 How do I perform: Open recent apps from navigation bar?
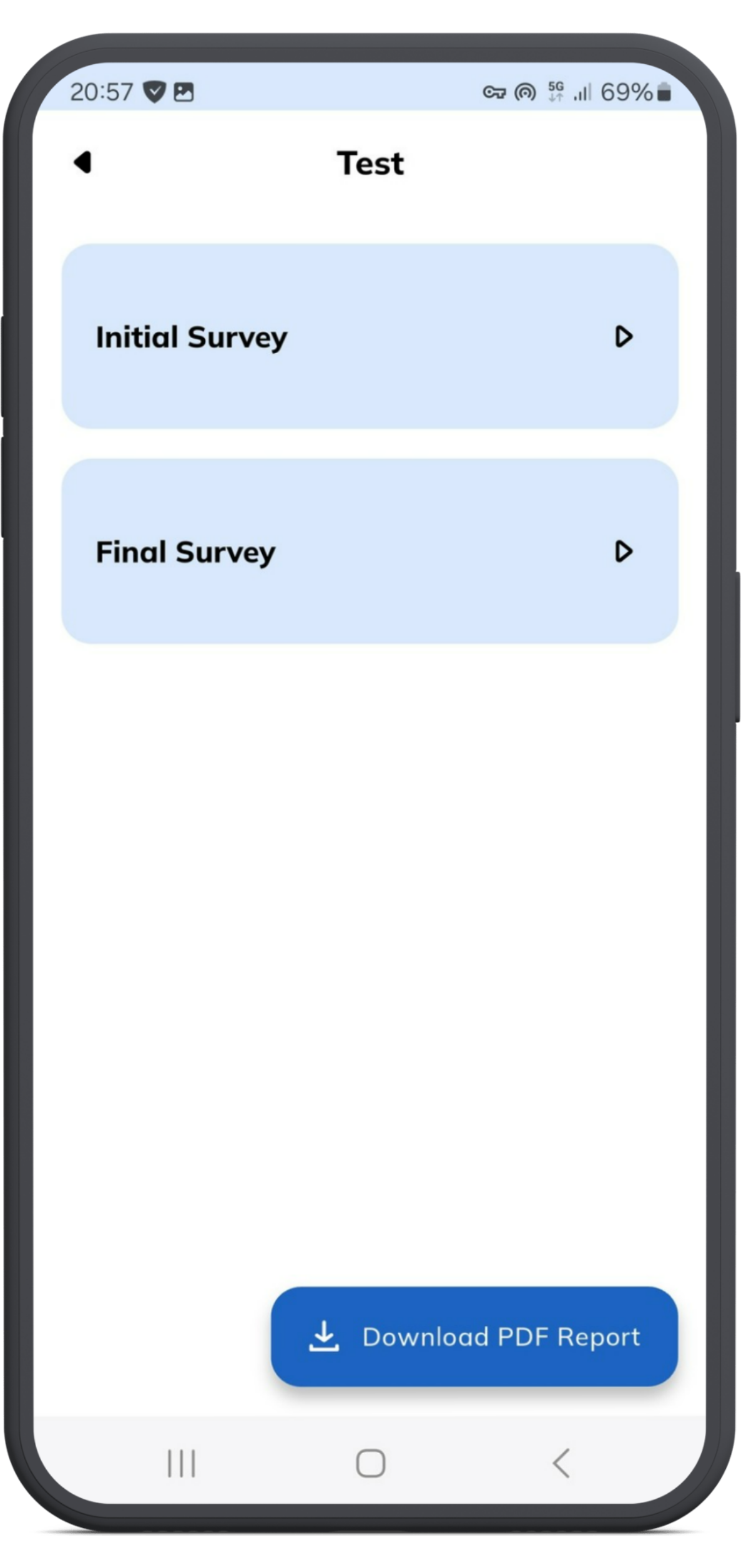[182, 1463]
